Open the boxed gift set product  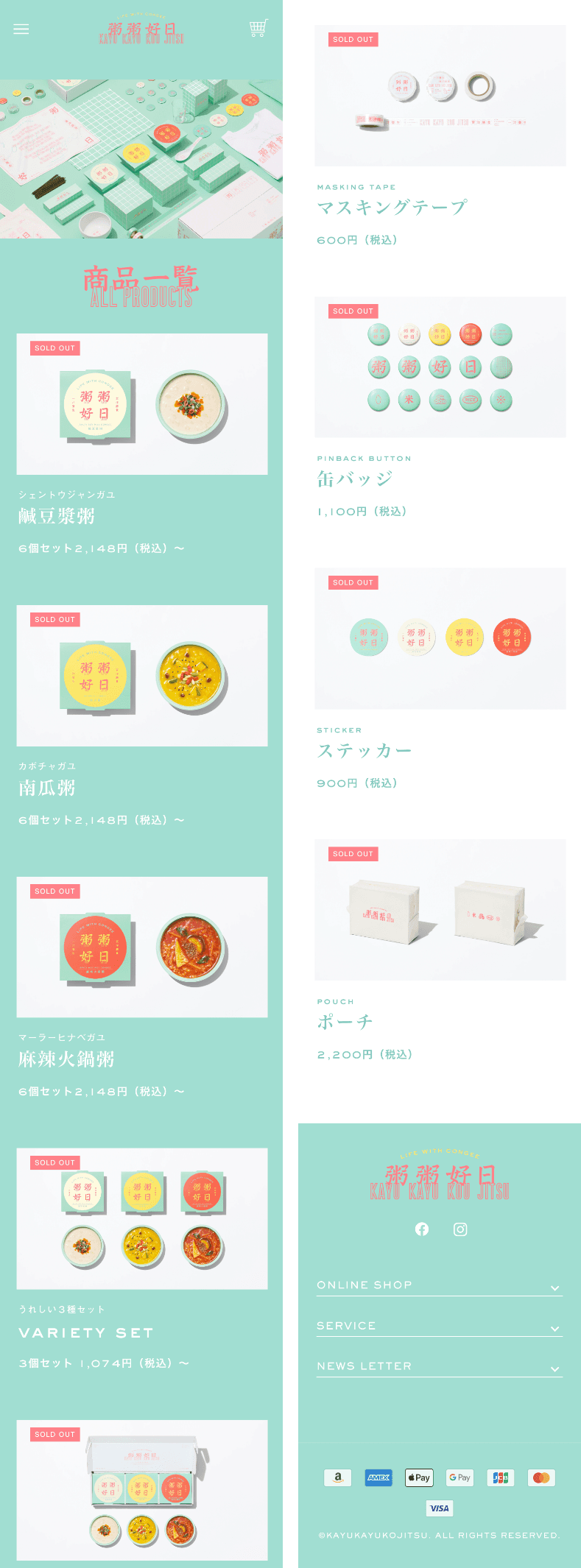pyautogui.click(x=142, y=1490)
